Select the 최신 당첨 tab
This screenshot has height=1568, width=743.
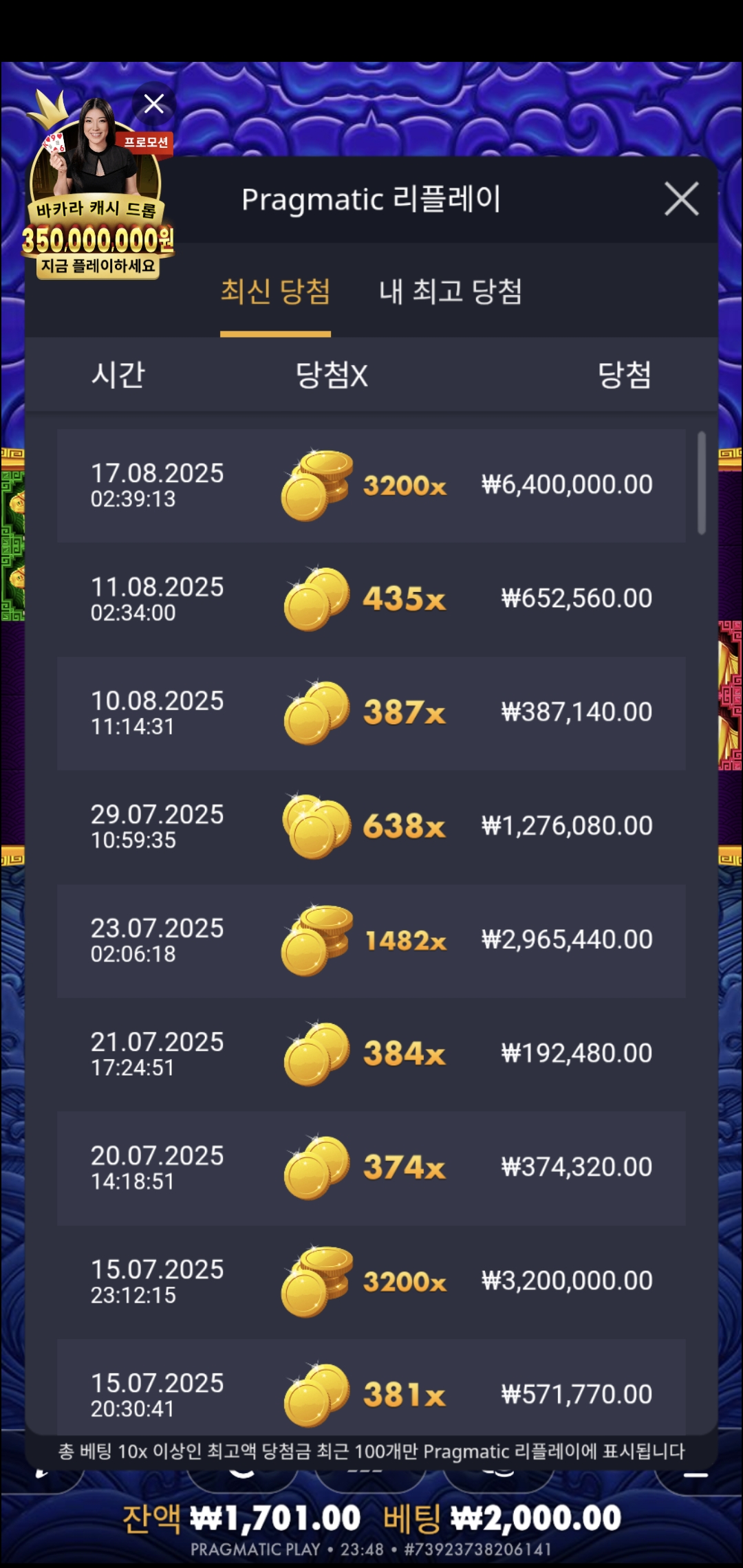click(275, 292)
